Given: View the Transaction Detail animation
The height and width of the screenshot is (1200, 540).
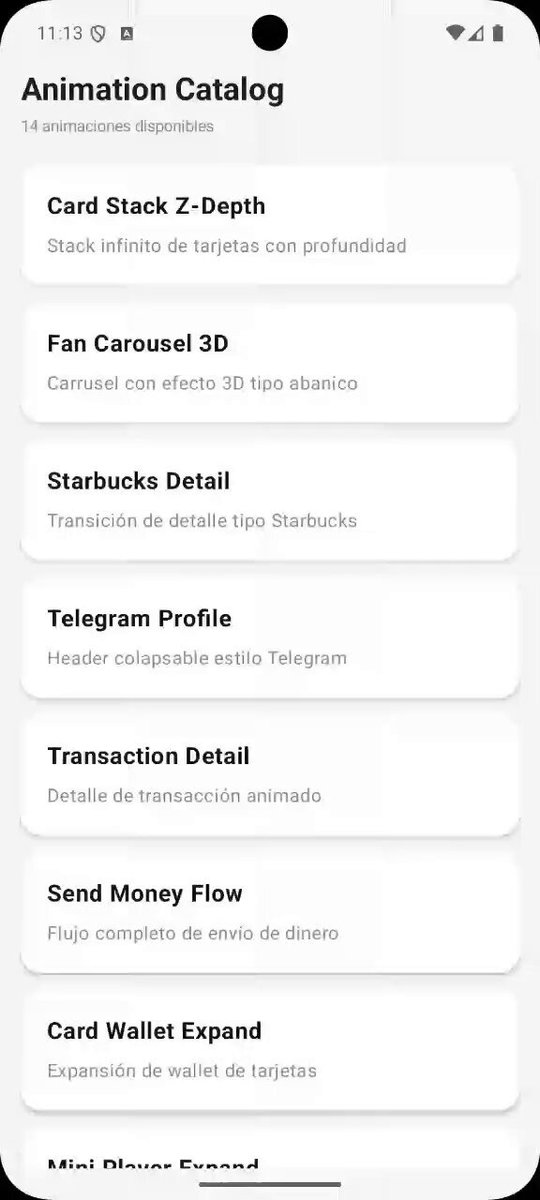Looking at the screenshot, I should 270,774.
